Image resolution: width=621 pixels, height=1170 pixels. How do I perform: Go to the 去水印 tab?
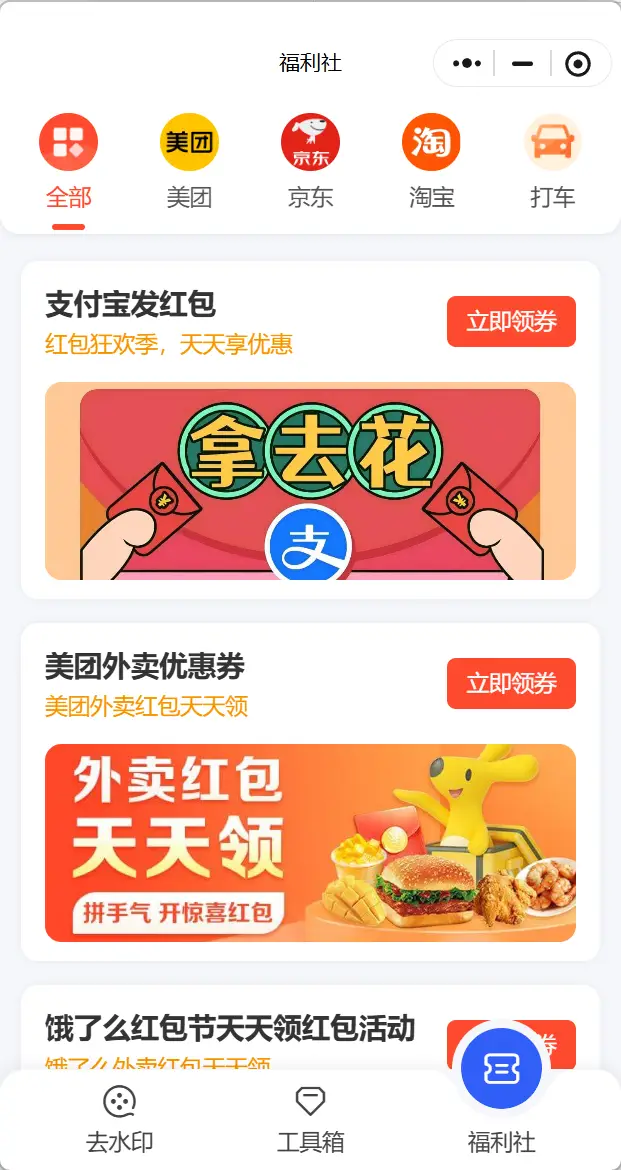[120, 1120]
